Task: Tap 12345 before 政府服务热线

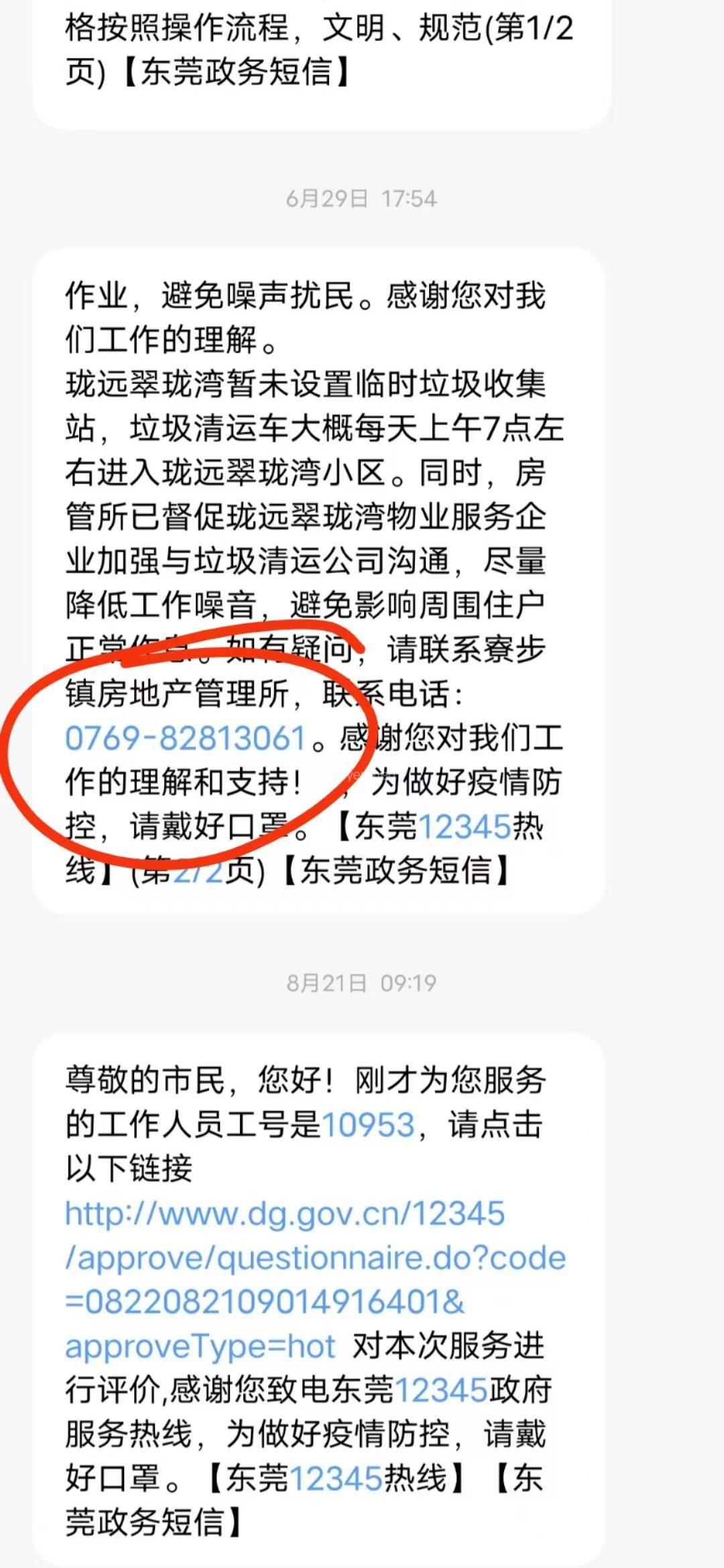Action: [440, 1390]
